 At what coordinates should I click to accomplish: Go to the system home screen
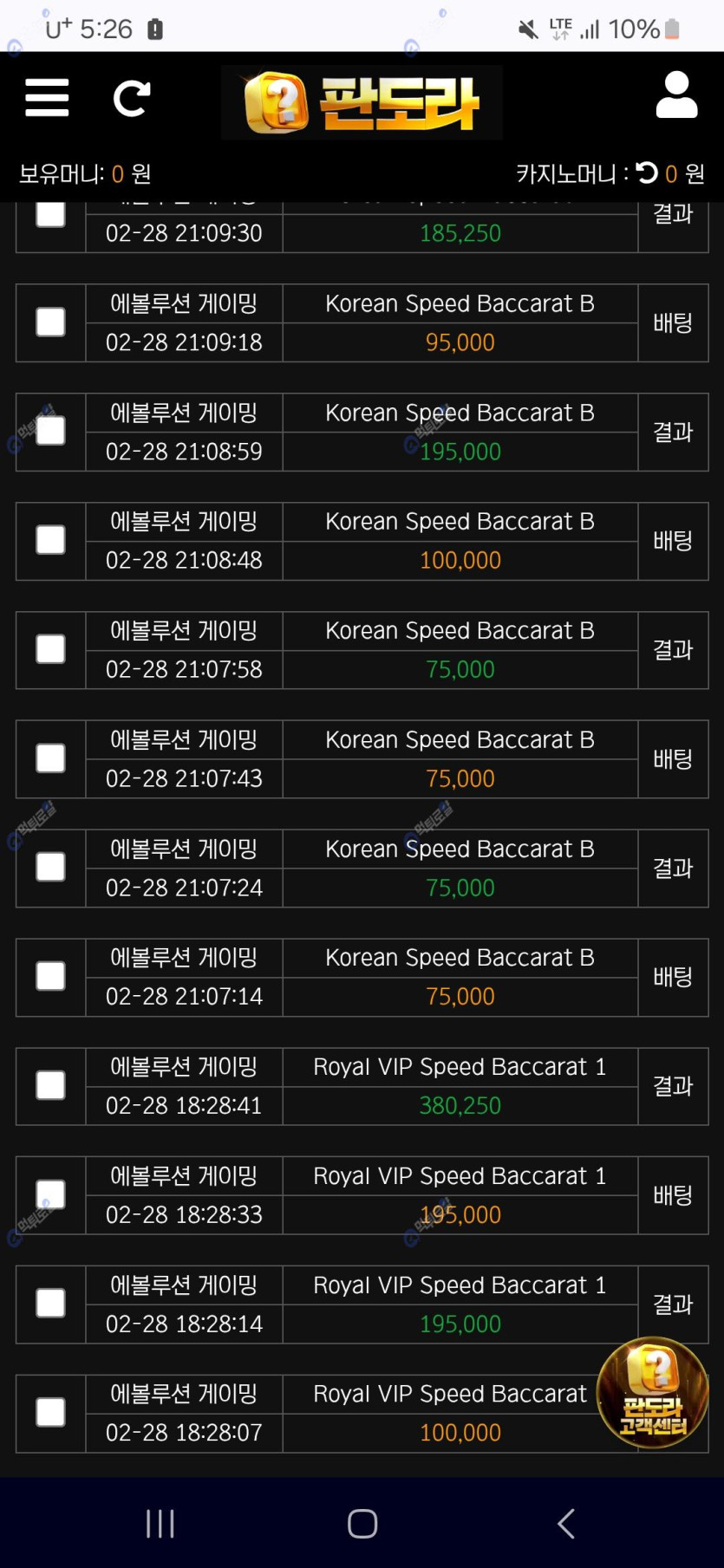[362, 1523]
